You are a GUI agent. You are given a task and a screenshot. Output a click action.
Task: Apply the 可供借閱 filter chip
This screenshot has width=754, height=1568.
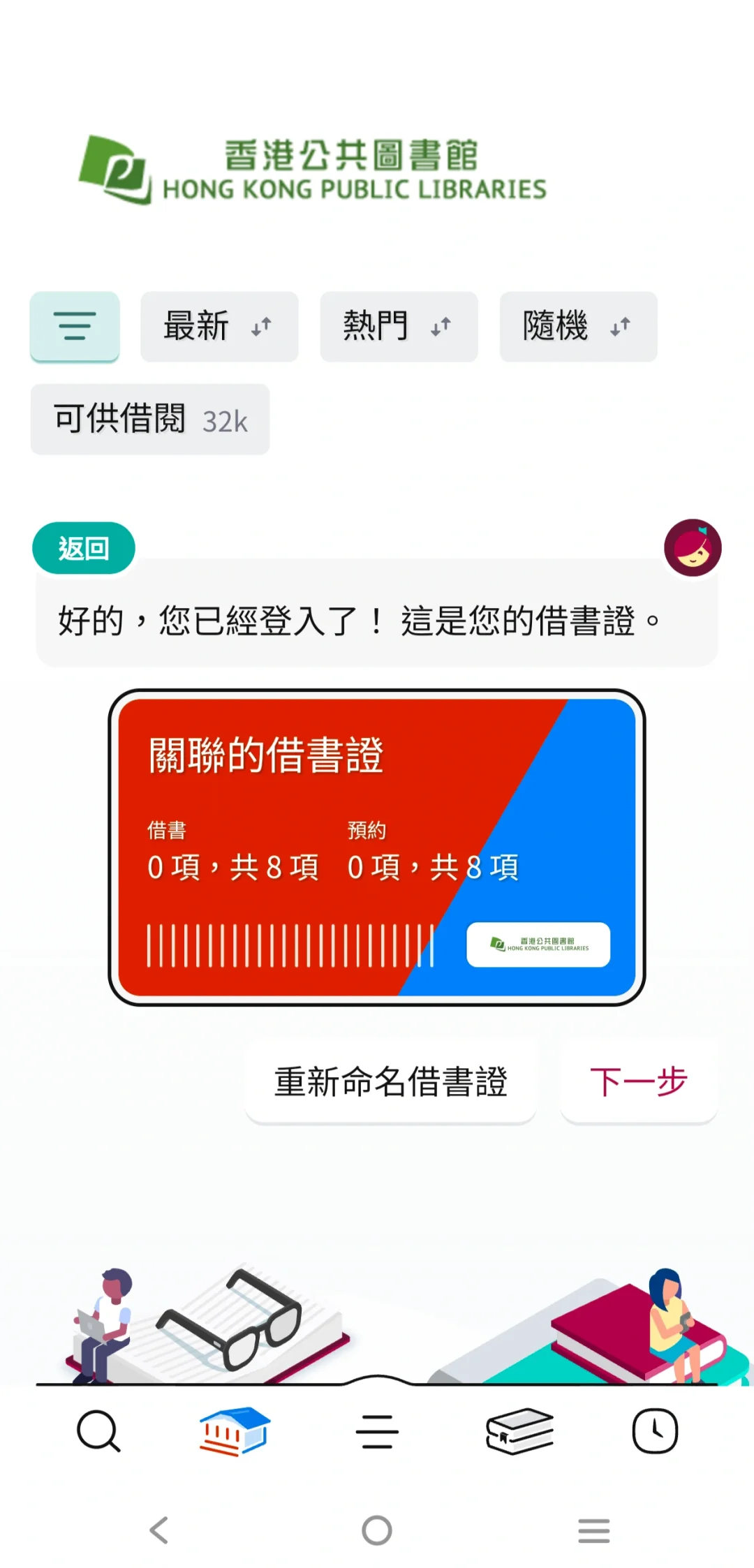click(150, 420)
